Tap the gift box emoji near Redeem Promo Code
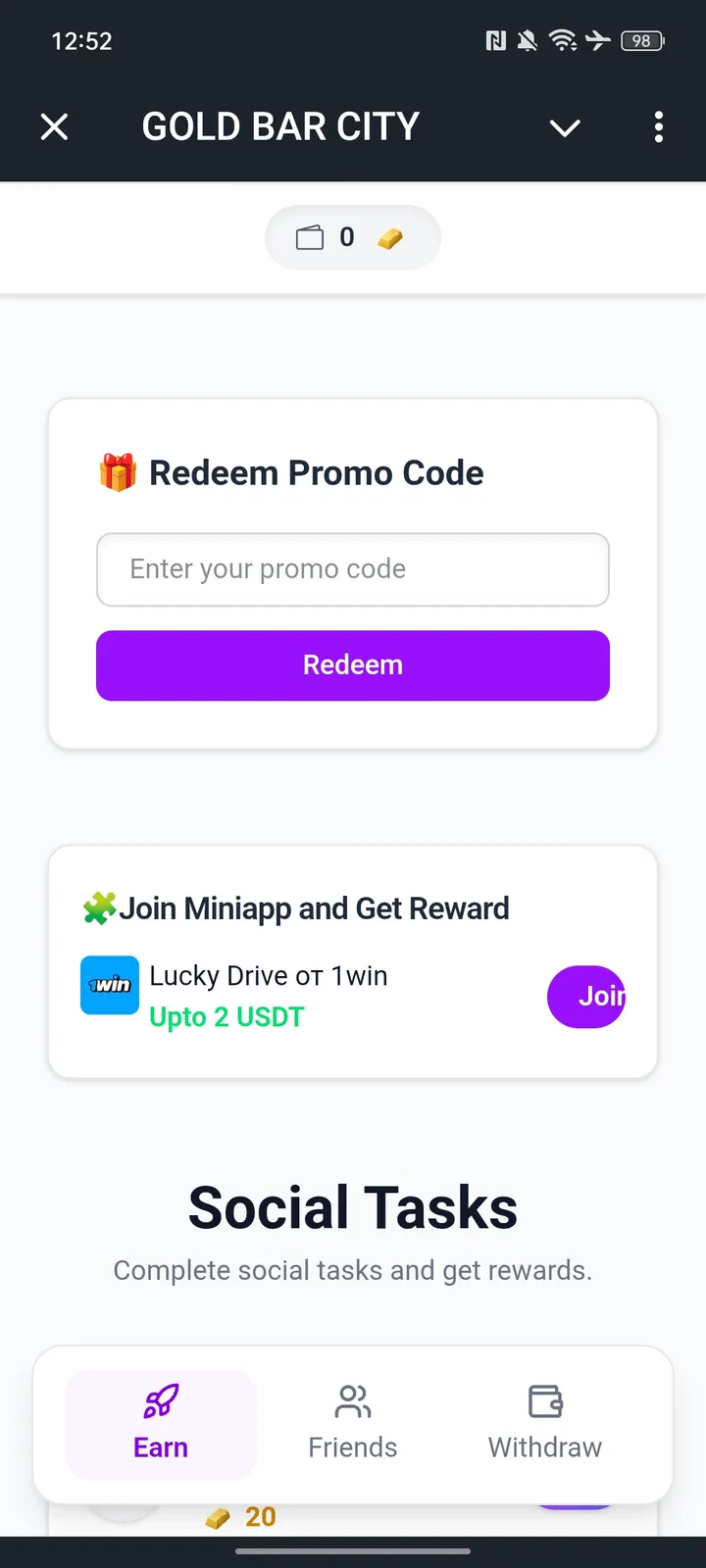Viewport: 706px width, 1568px height. [x=118, y=471]
